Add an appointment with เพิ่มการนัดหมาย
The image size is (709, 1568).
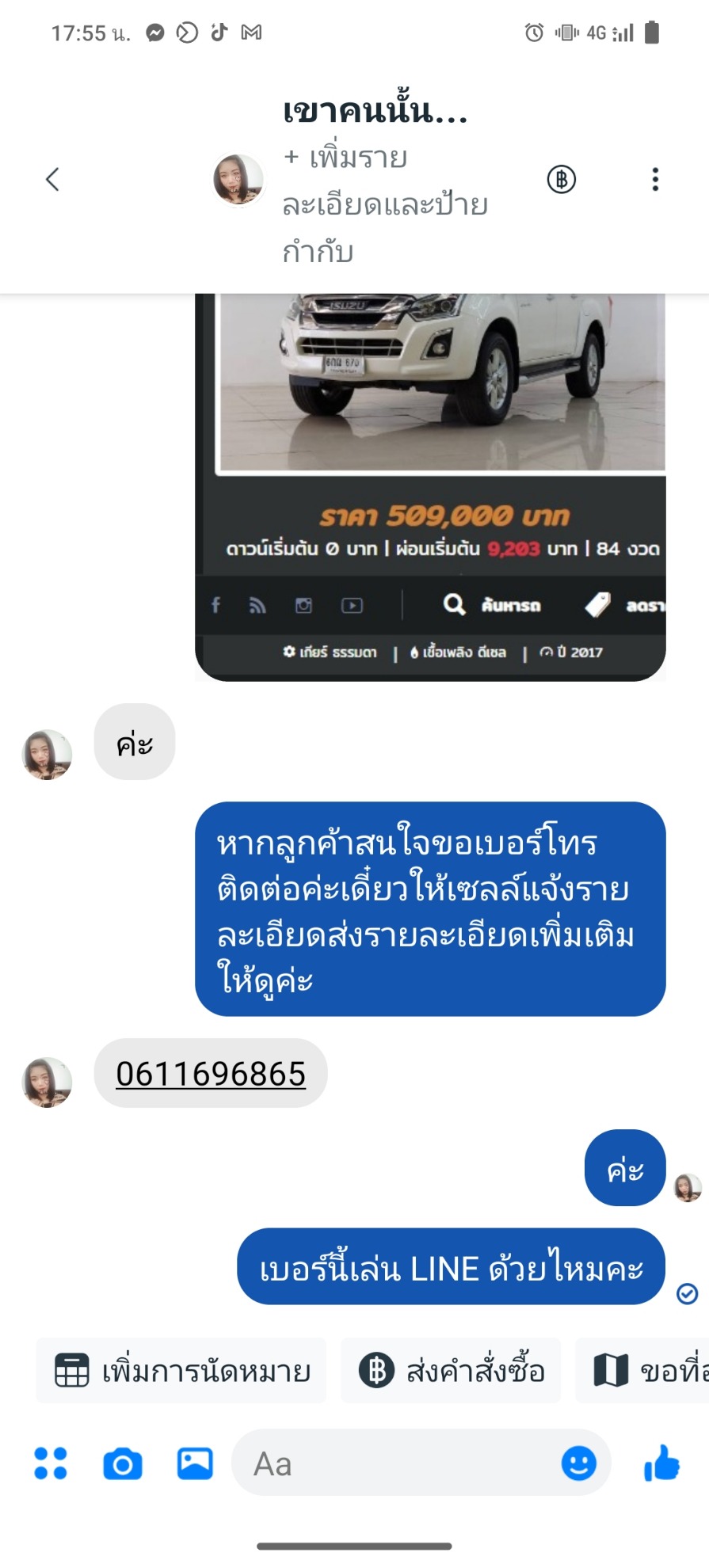[181, 1370]
